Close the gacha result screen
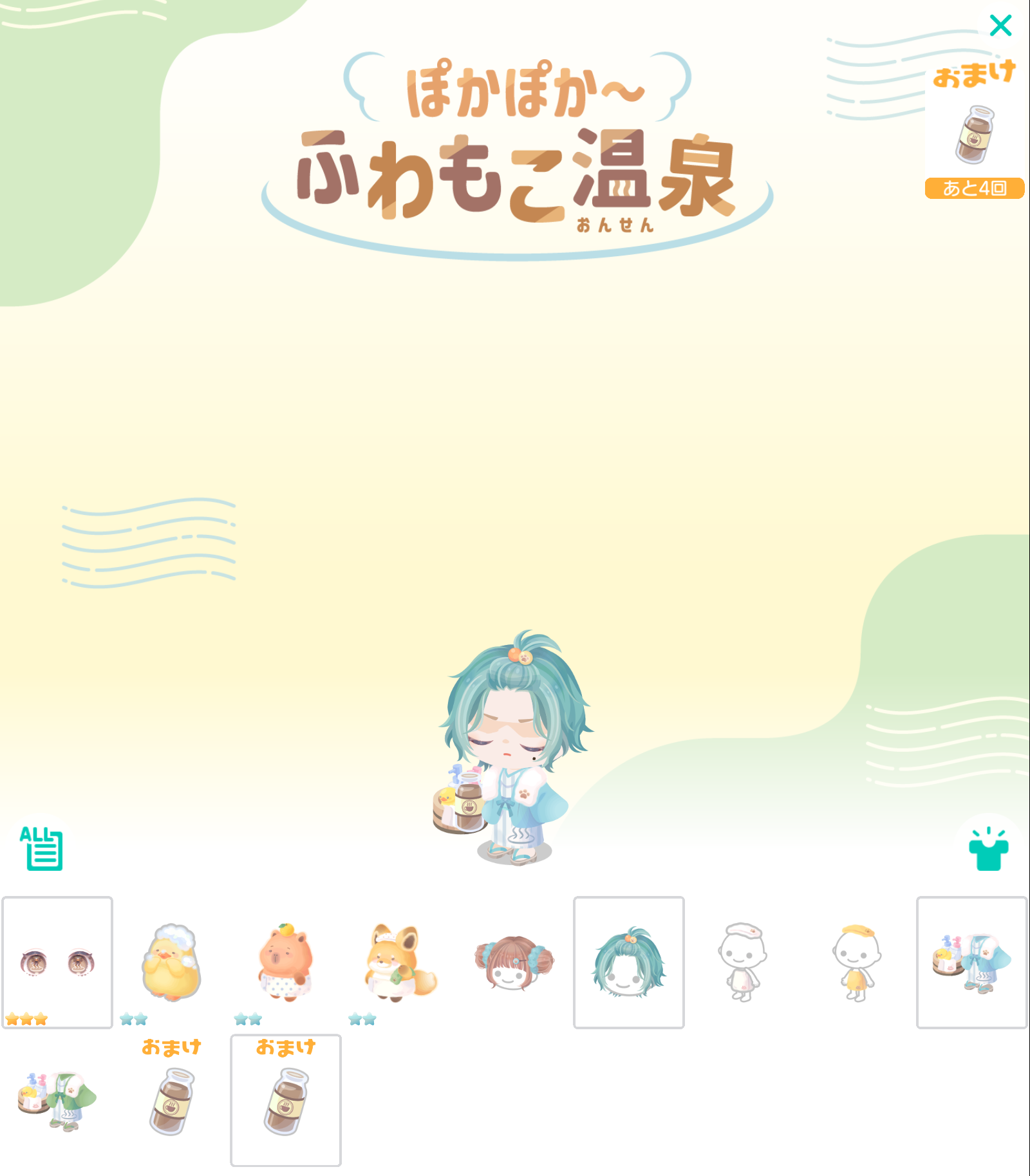Screen dimensions: 1030x1176 (1000, 26)
